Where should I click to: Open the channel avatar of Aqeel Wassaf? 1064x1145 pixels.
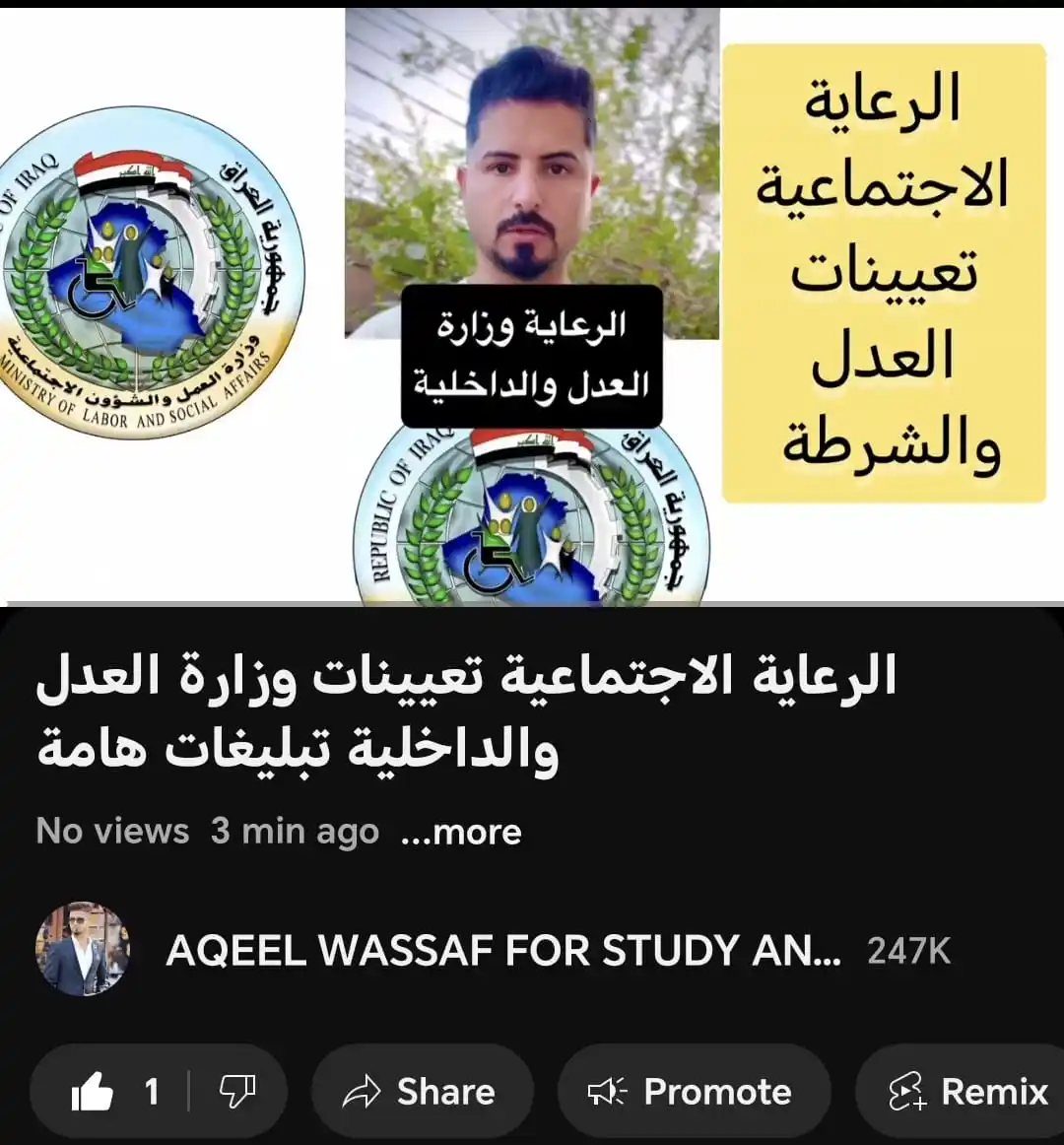click(83, 949)
